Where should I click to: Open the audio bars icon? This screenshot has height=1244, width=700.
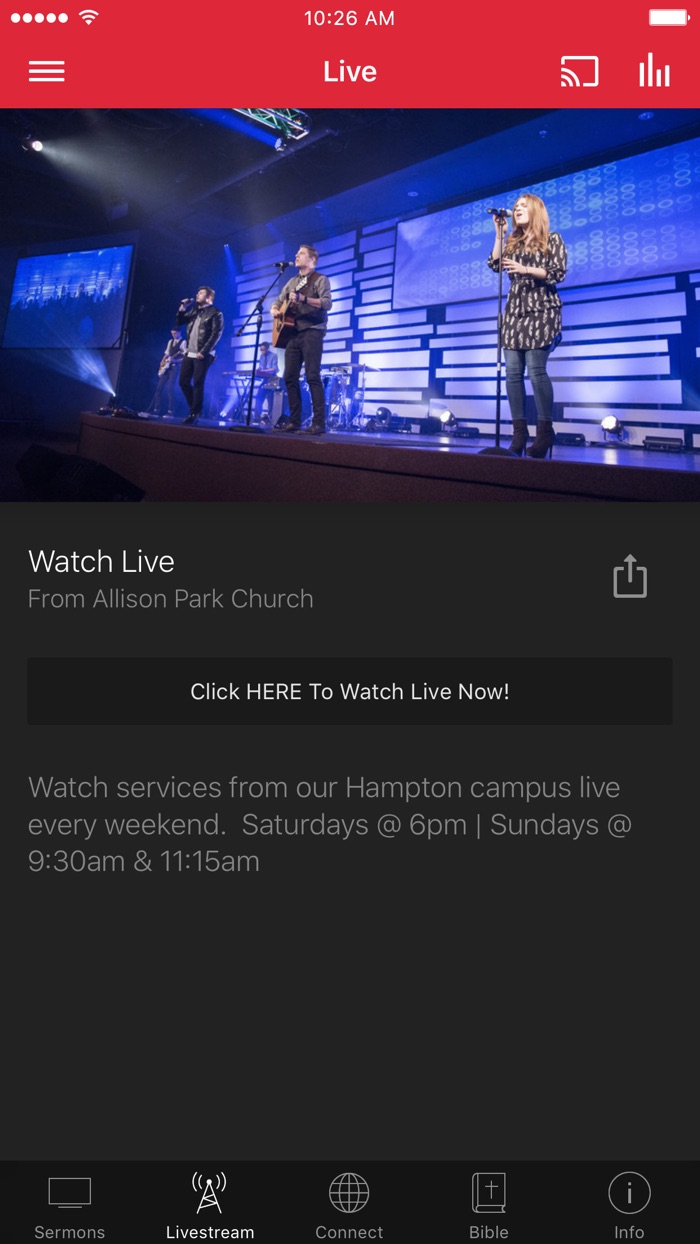[x=654, y=72]
